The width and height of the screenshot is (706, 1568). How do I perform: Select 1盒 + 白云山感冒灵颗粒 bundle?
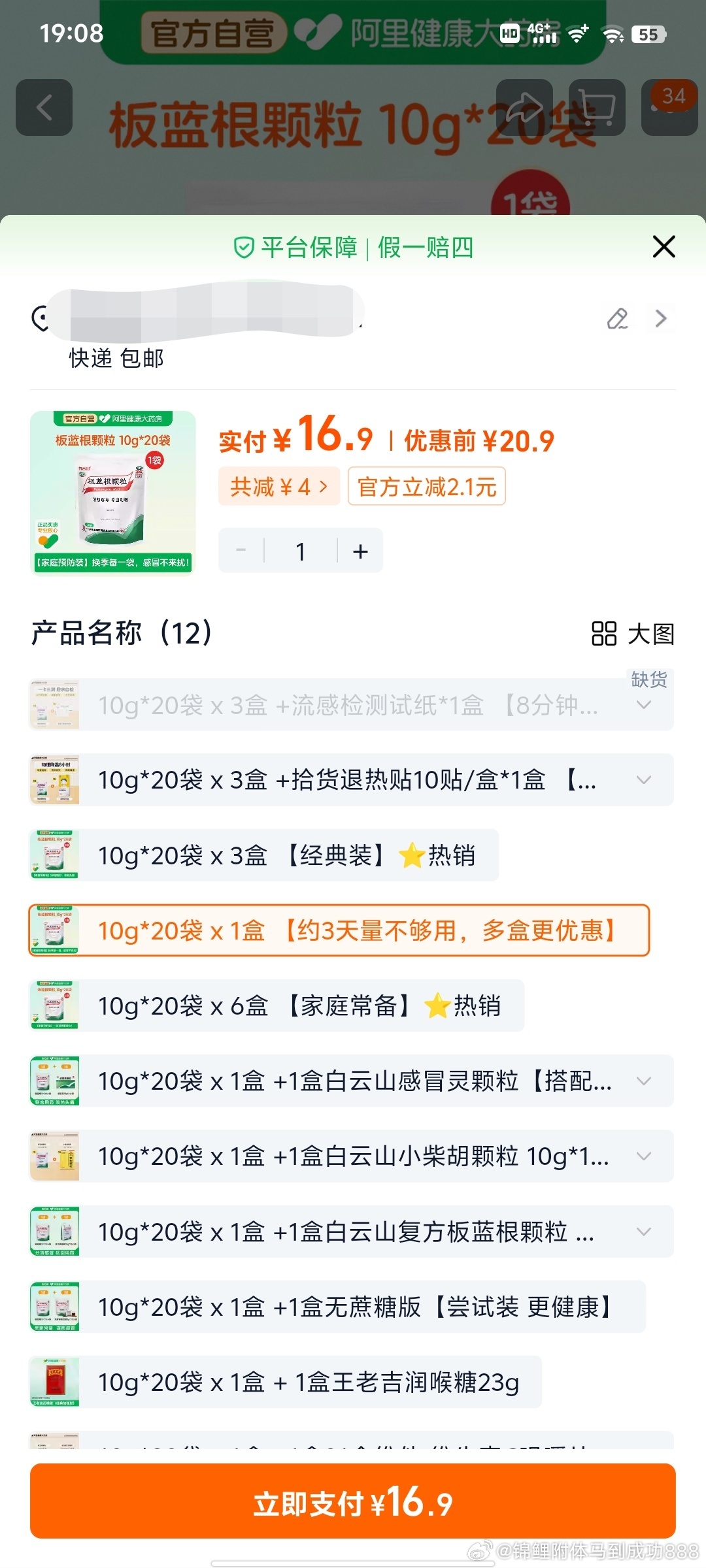(354, 1081)
